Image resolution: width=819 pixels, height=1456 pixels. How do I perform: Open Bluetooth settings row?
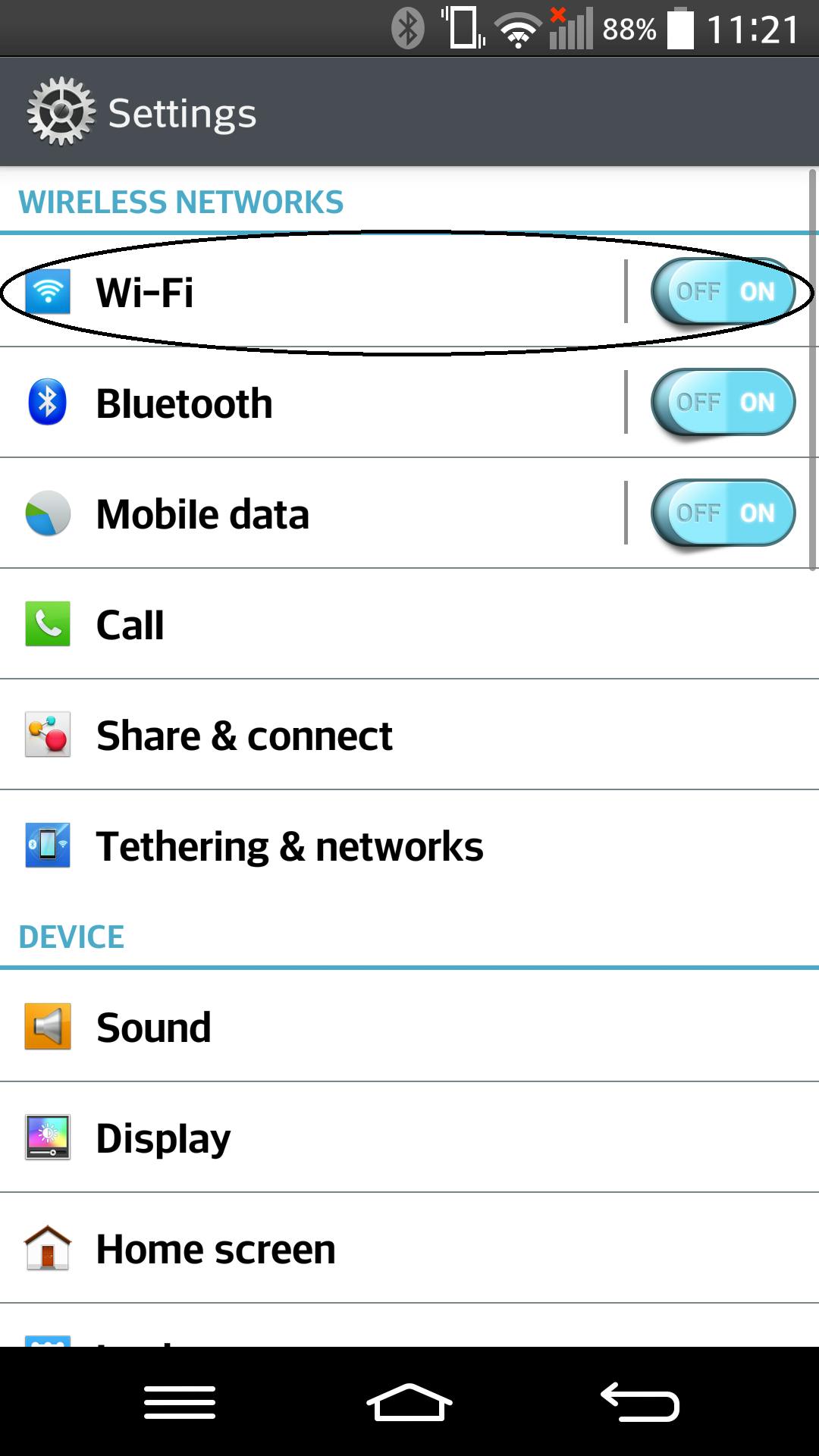[x=303, y=403]
